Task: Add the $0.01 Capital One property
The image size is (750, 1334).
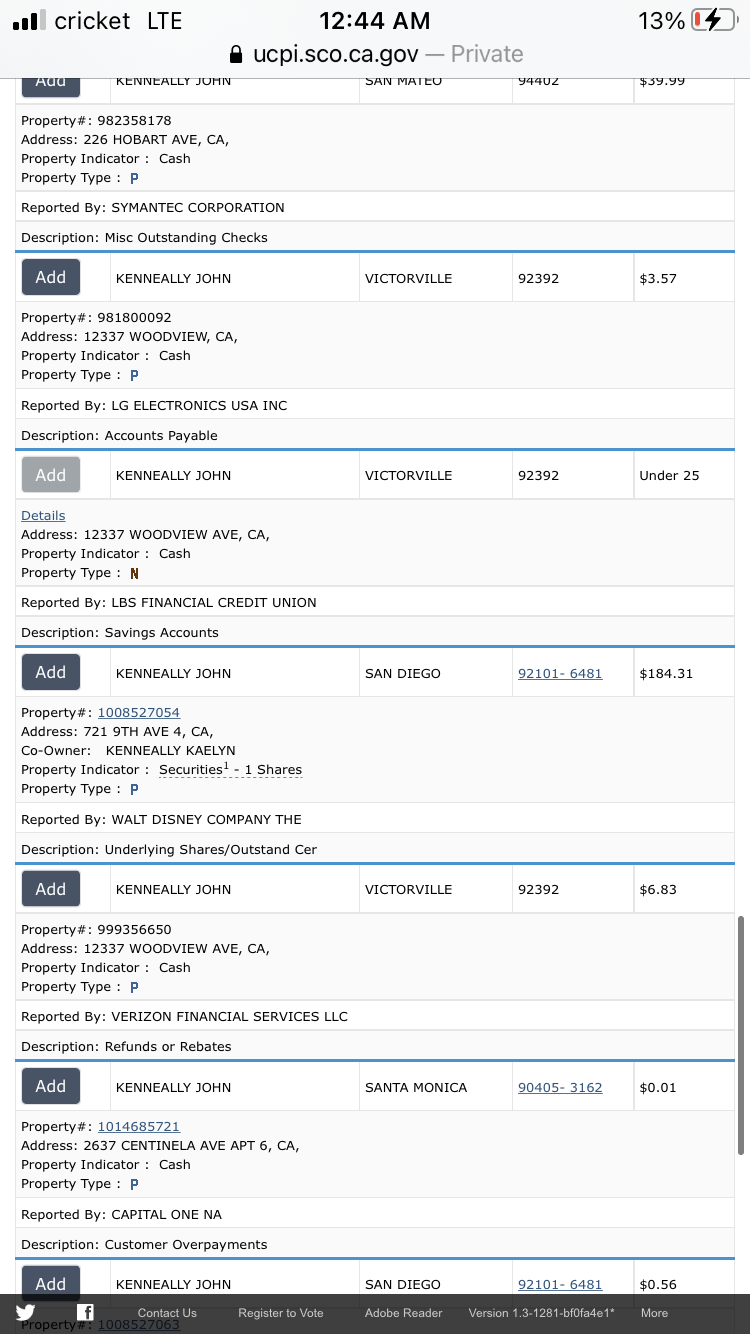Action: [51, 1086]
